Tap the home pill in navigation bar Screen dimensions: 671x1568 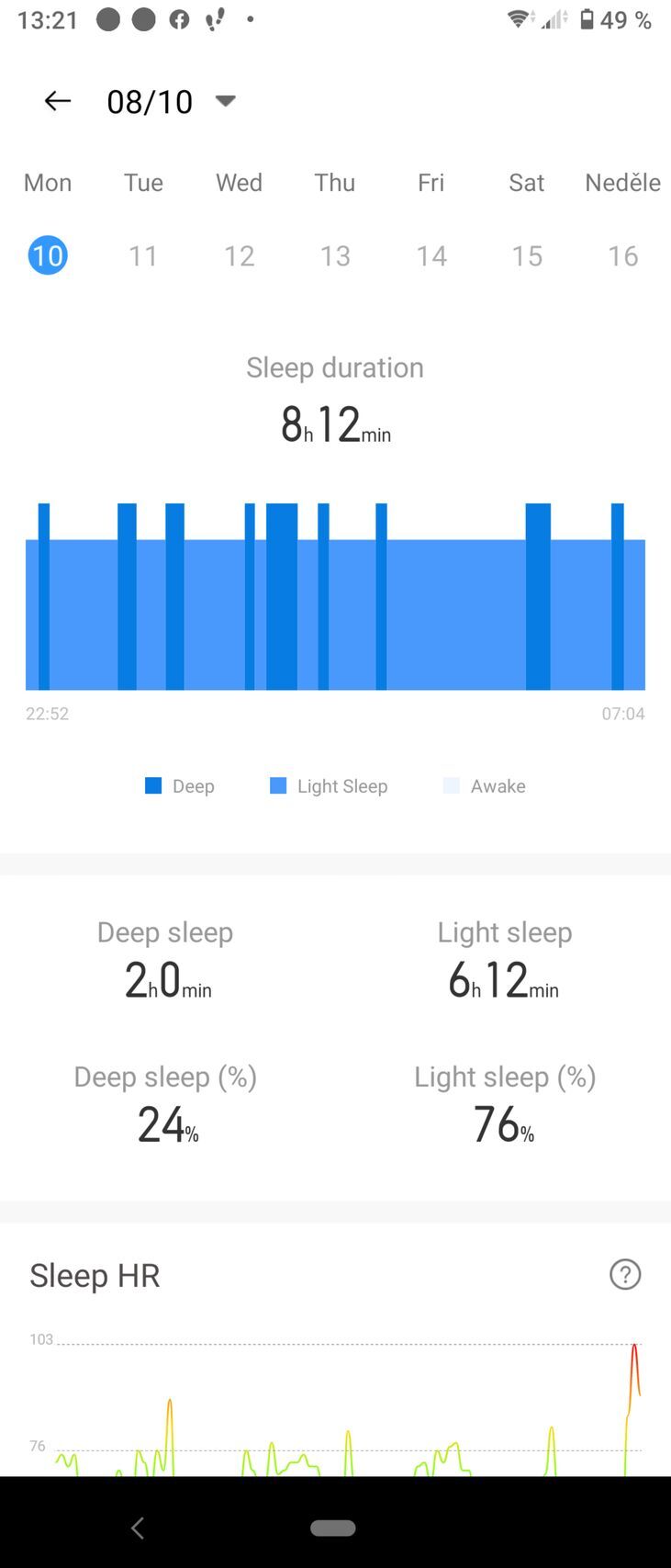pos(333,1528)
